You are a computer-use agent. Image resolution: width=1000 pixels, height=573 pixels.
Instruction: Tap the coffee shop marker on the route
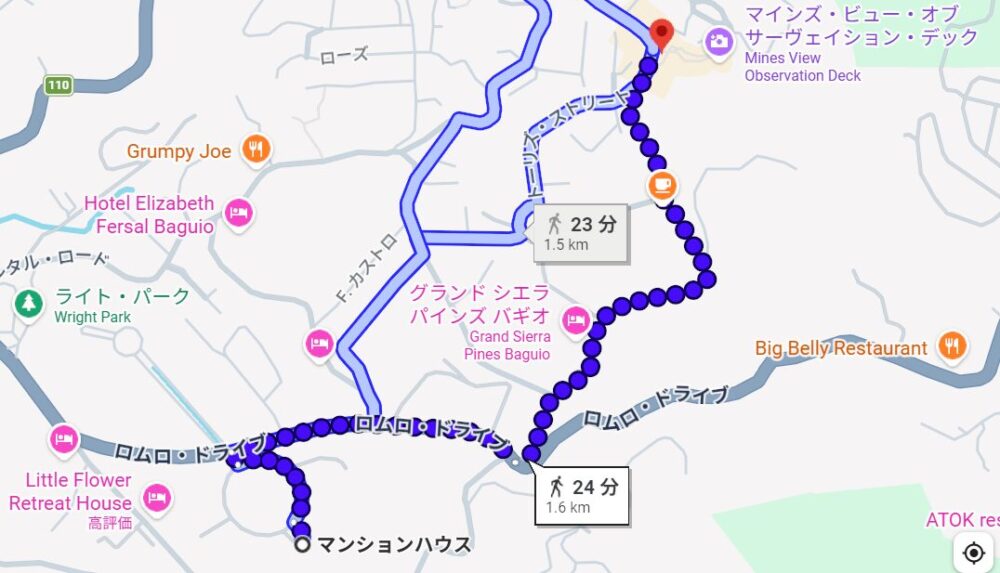coord(661,185)
